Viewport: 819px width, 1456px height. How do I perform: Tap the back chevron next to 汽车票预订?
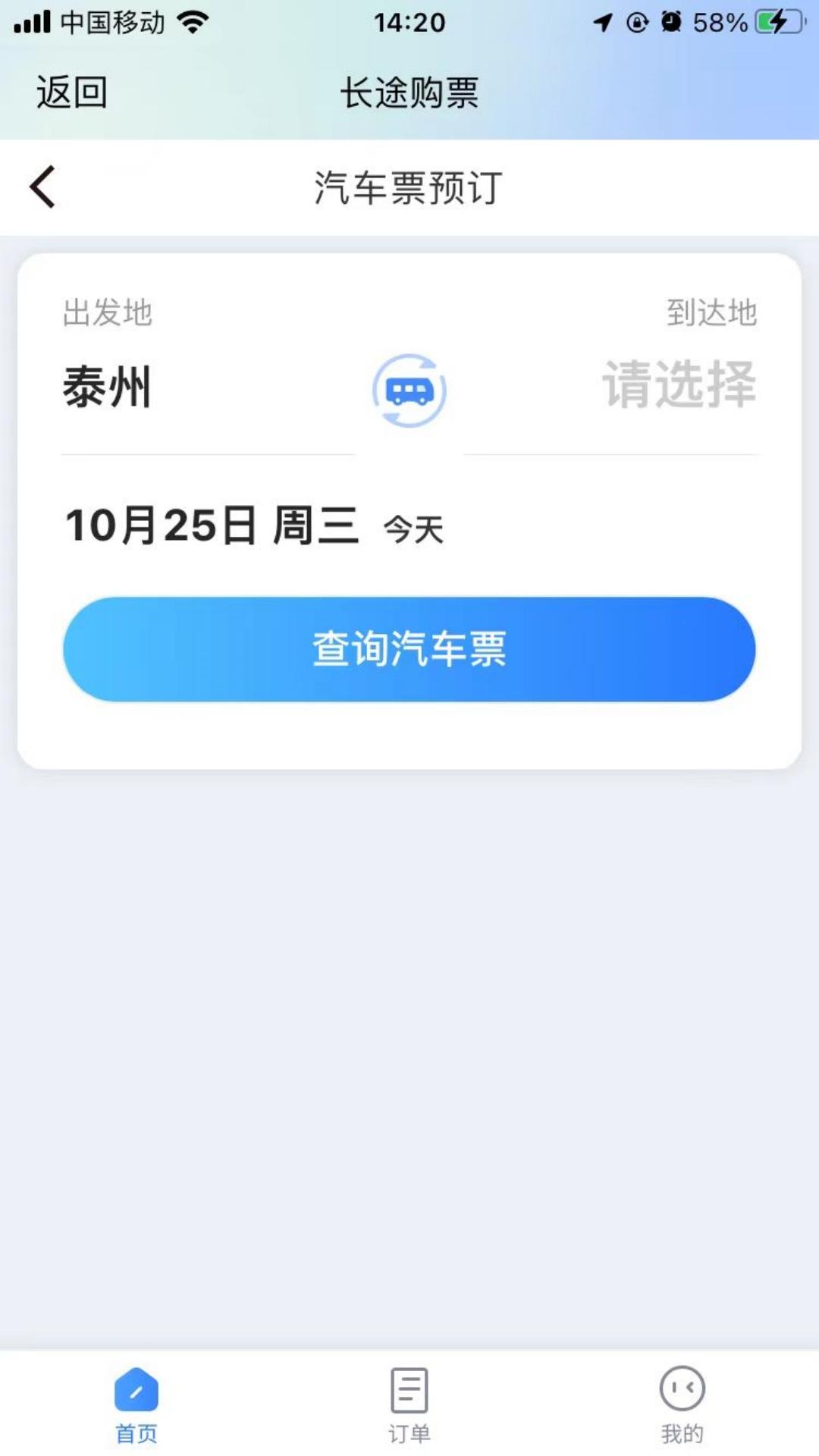pyautogui.click(x=43, y=187)
